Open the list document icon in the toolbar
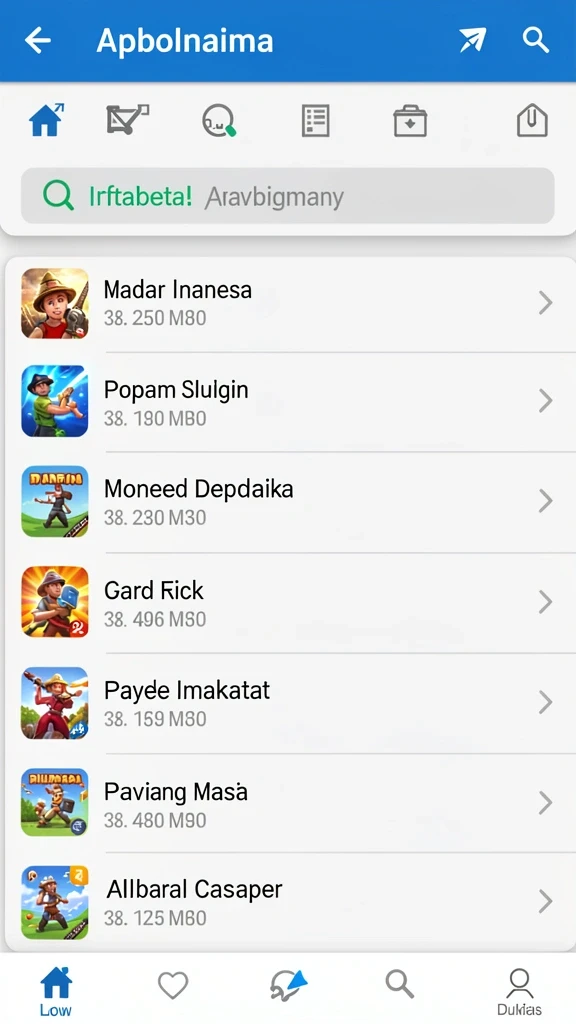Screen dimensions: 576x1024 tap(315, 121)
